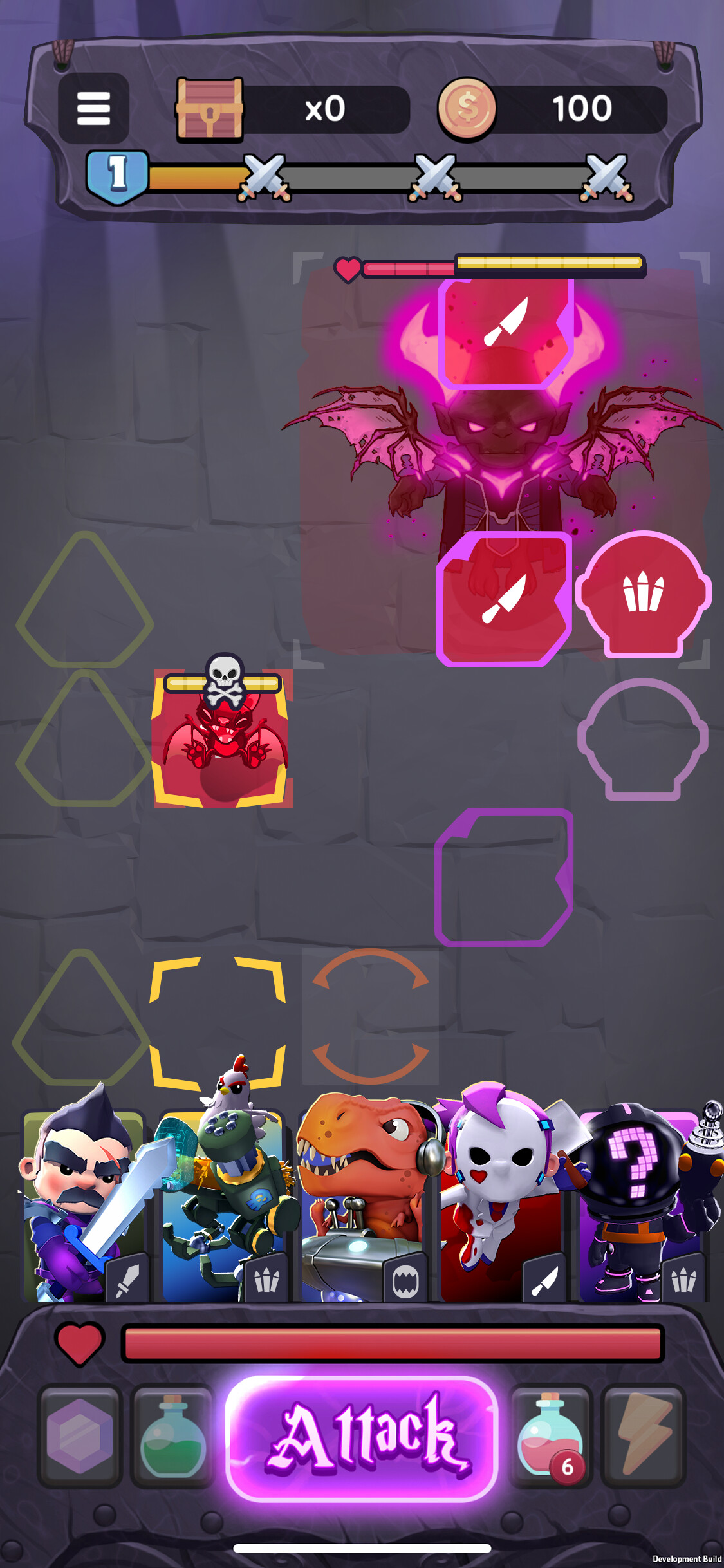Tap the empty purple square slot
This screenshot has height=1568, width=724.
(x=503, y=879)
